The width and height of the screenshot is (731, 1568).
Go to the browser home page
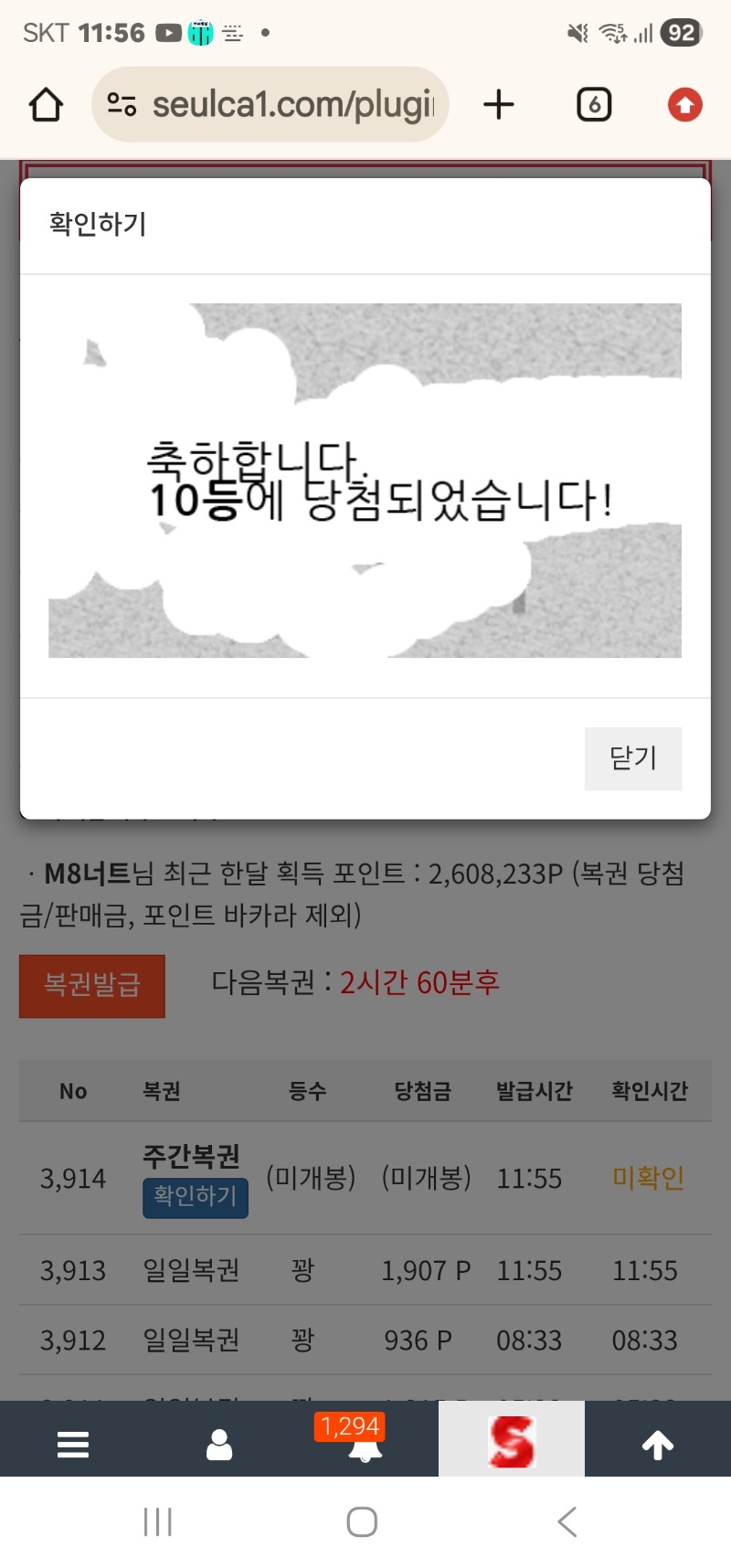[46, 105]
